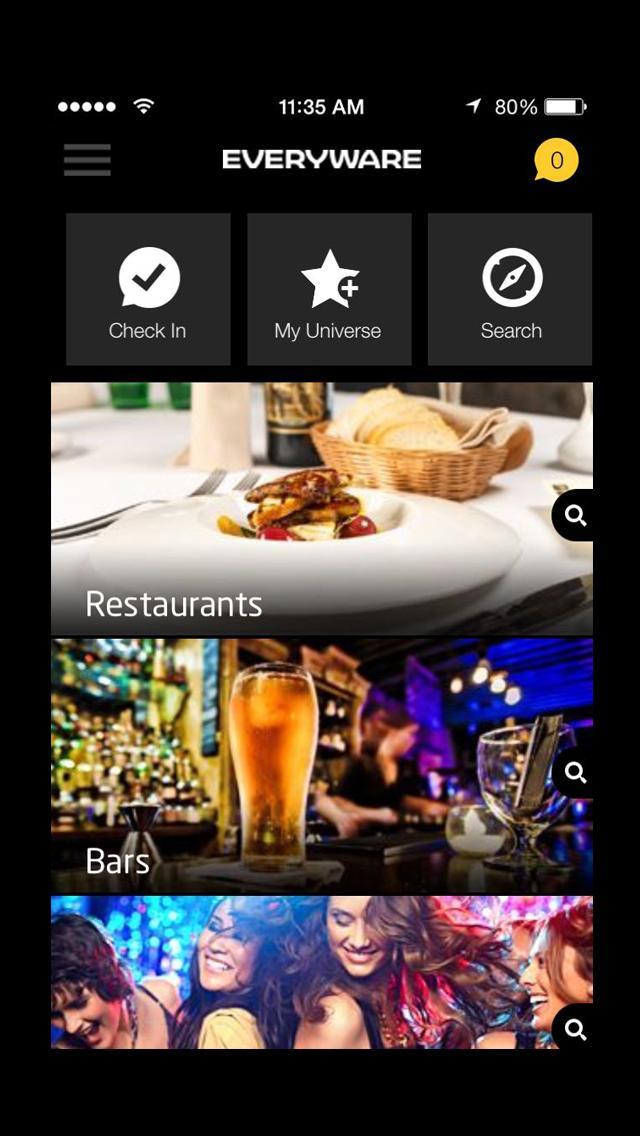Open the yellow notifications bubble
This screenshot has height=1136, width=640.
point(556,160)
